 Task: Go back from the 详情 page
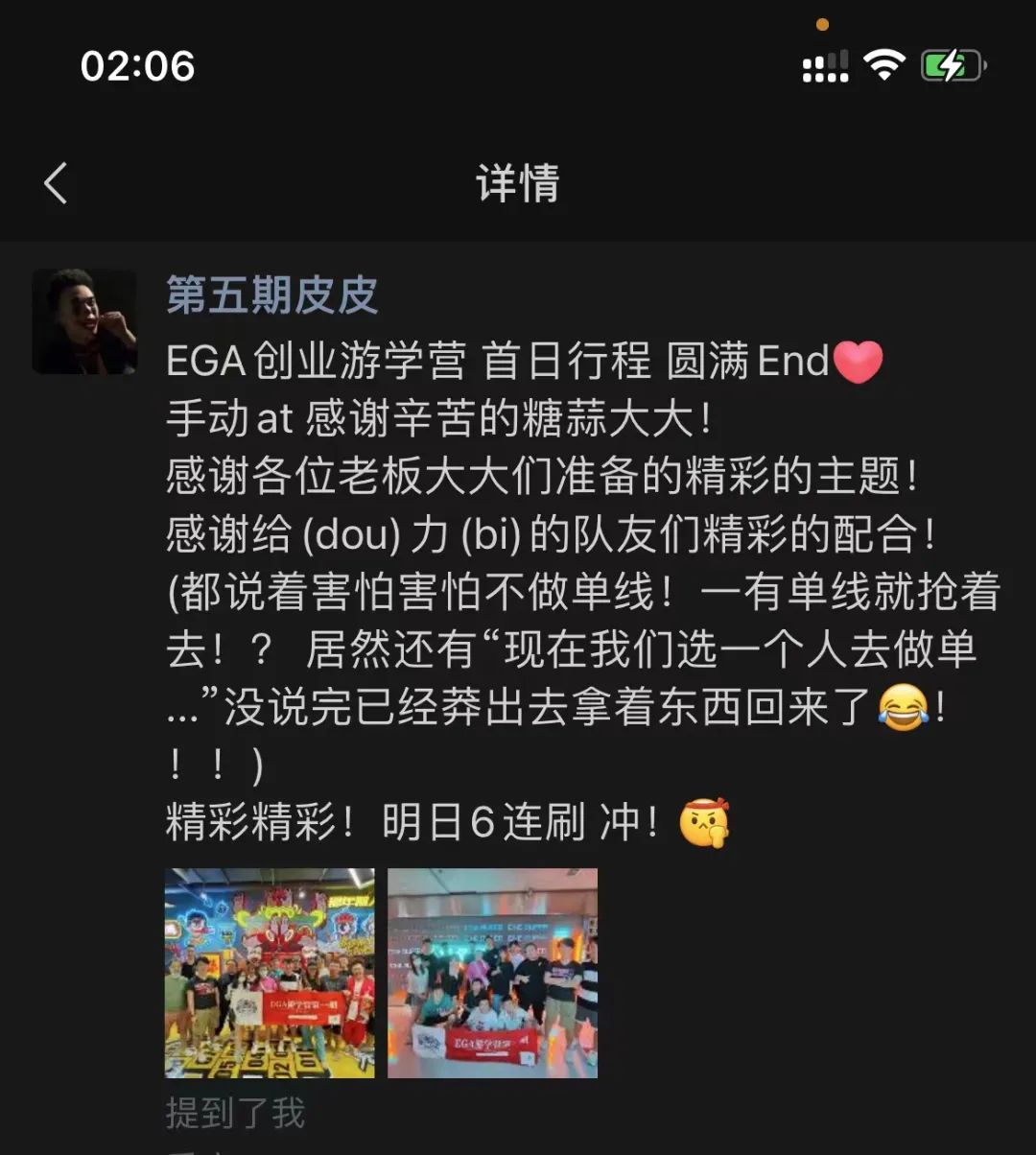[56, 182]
